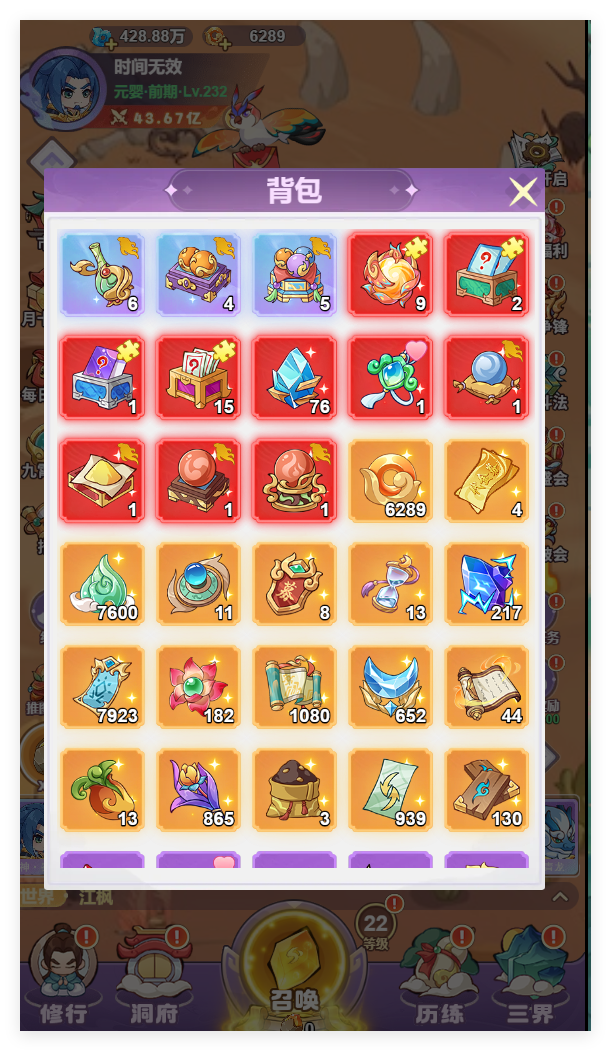Image resolution: width=611 pixels, height=1051 pixels.
Task: Open the fire orb item with 9
Action: tap(391, 275)
